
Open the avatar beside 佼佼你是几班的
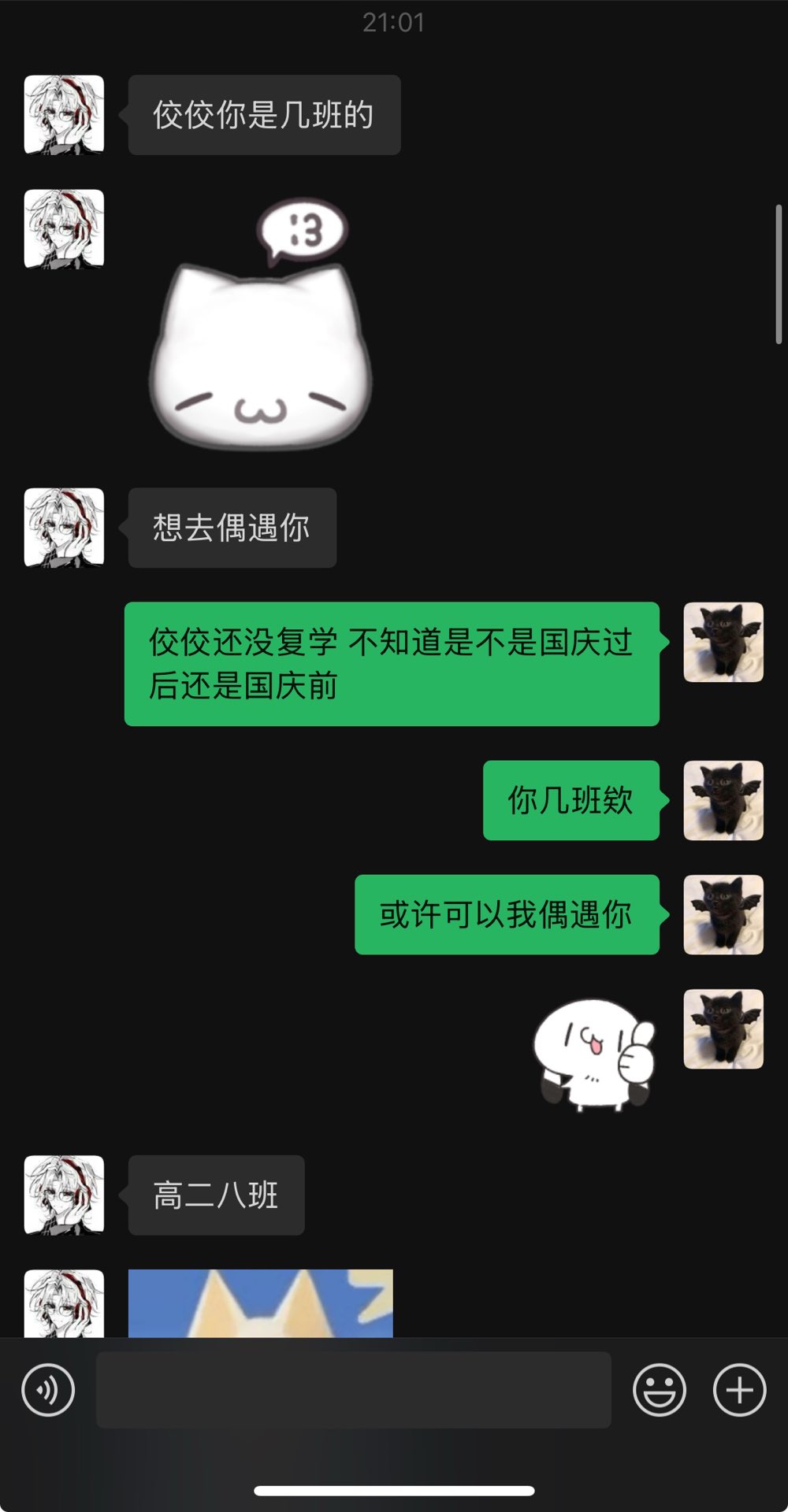(64, 115)
